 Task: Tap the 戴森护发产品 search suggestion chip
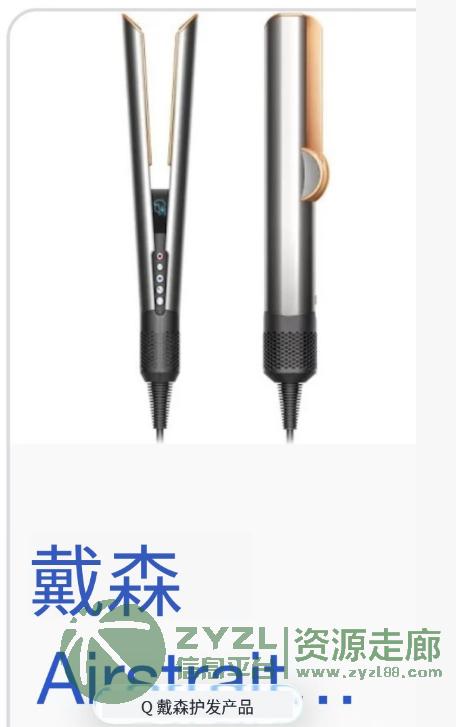(197, 708)
